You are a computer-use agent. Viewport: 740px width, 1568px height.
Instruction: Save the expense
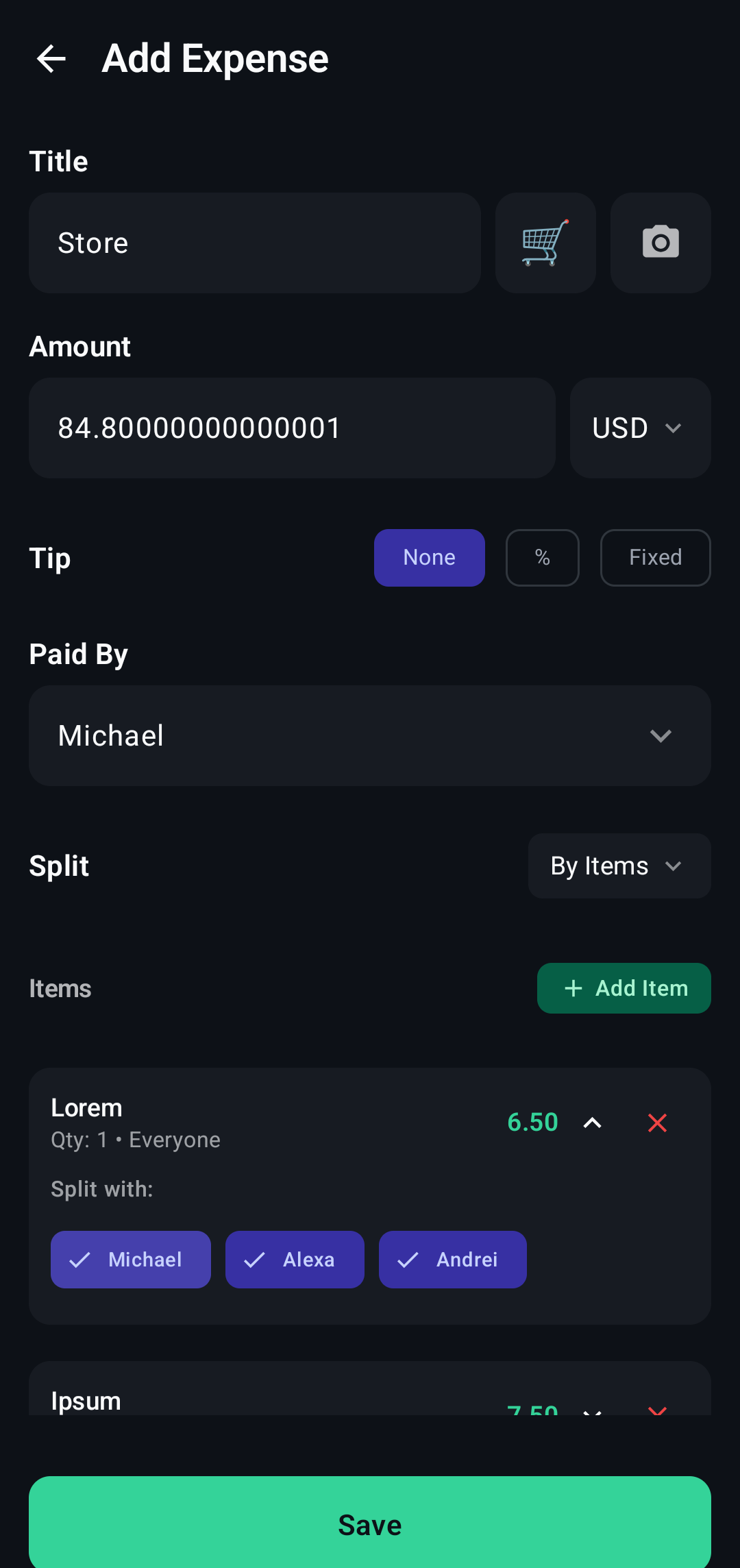click(370, 1525)
